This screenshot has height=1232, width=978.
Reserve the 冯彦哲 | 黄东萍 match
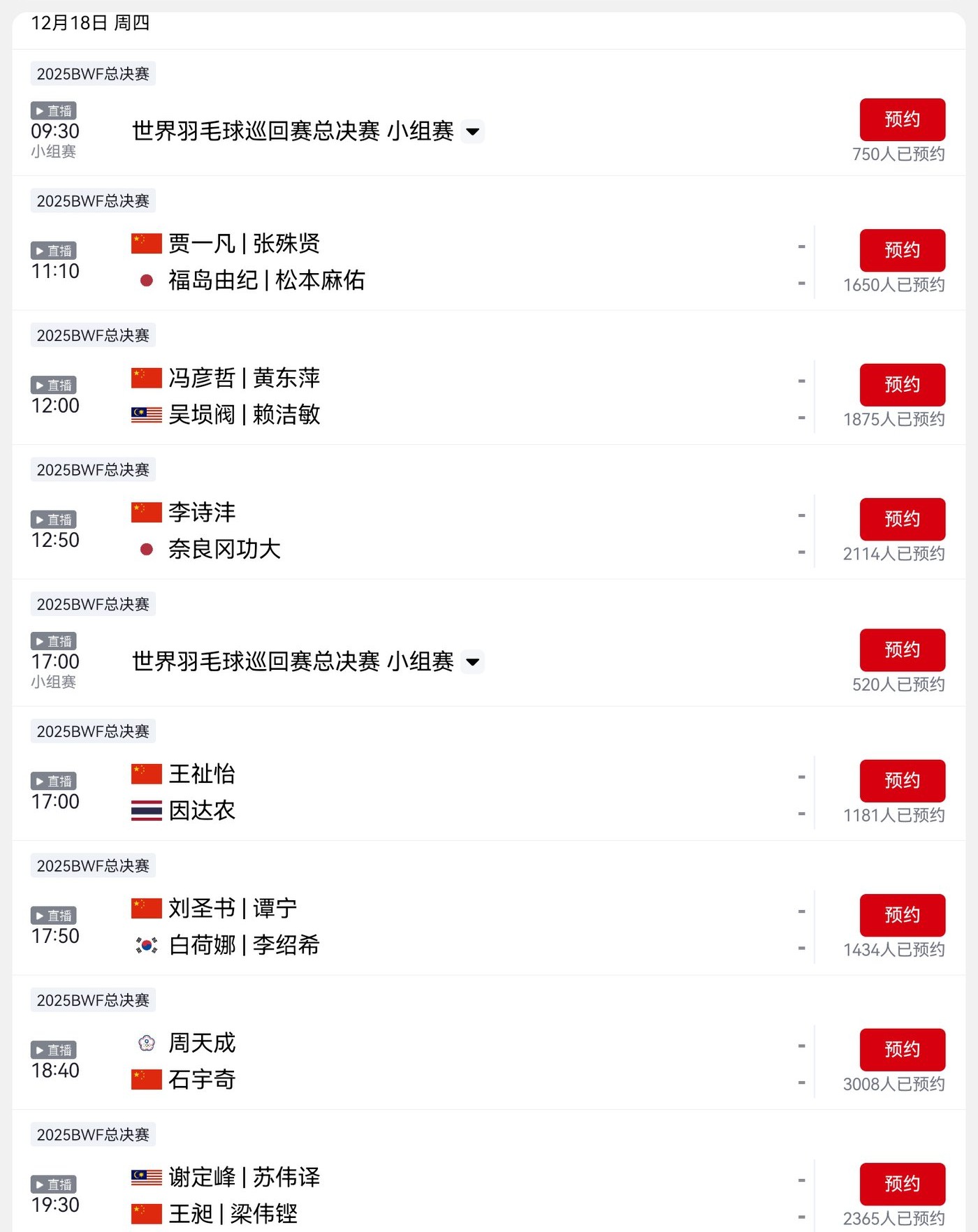tap(902, 385)
